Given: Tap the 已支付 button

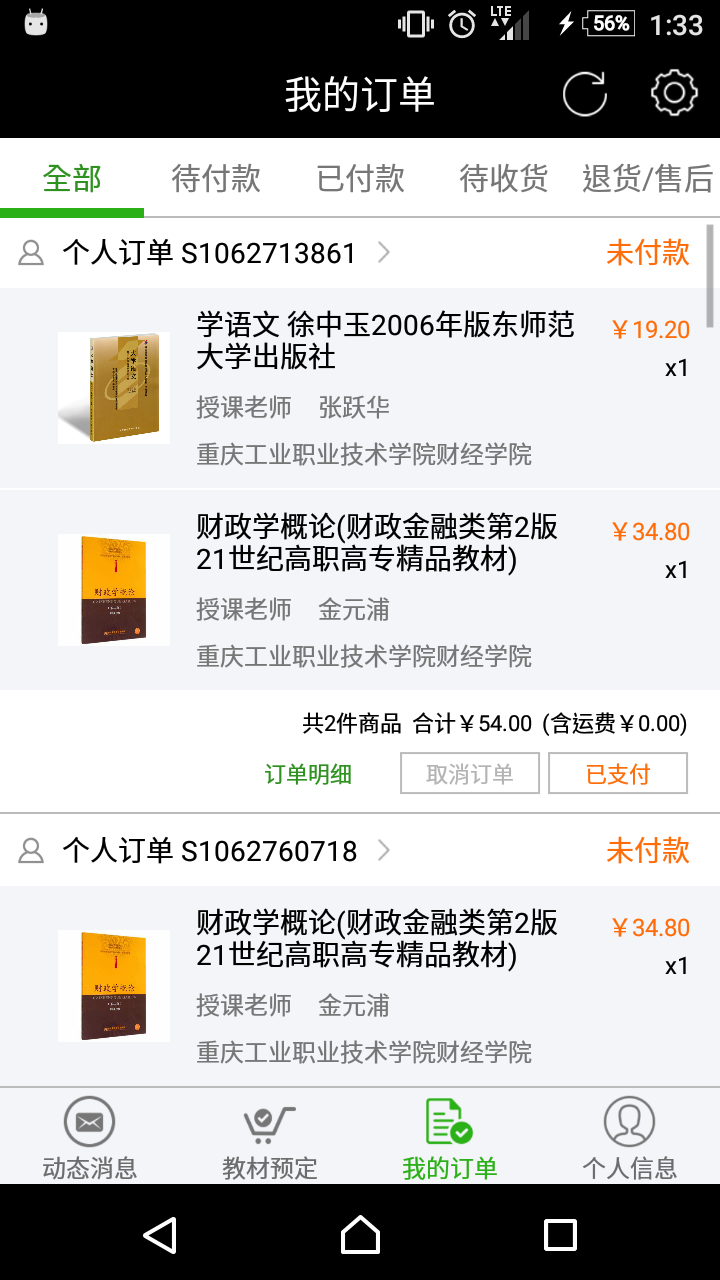Looking at the screenshot, I should [618, 774].
